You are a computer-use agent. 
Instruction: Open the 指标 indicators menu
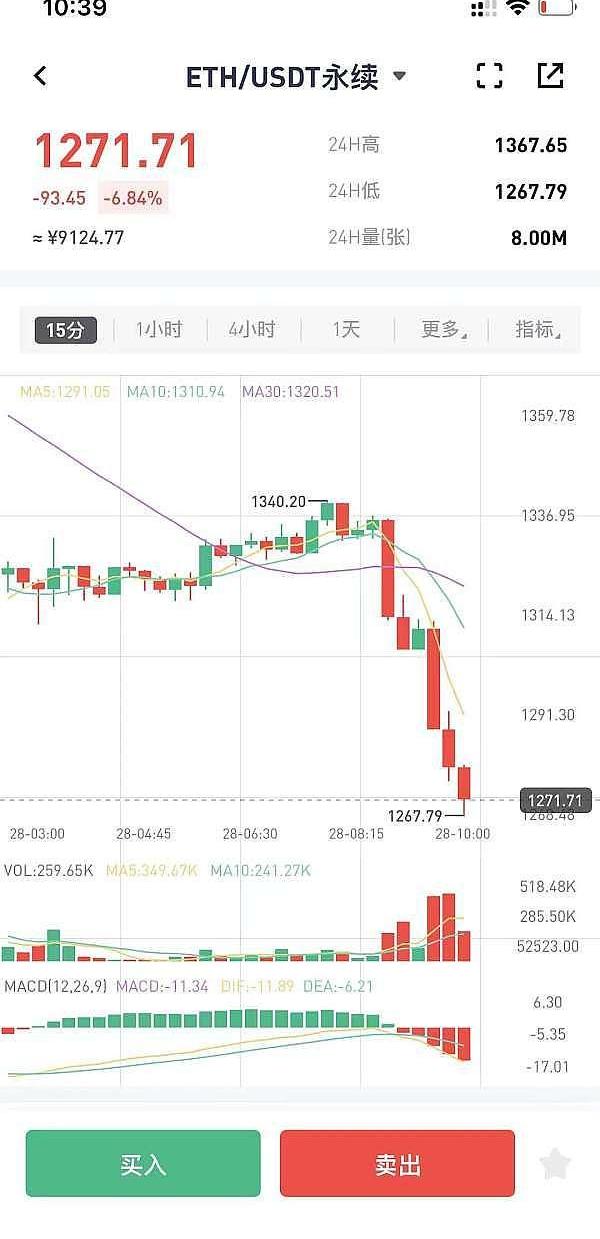pyautogui.click(x=537, y=330)
